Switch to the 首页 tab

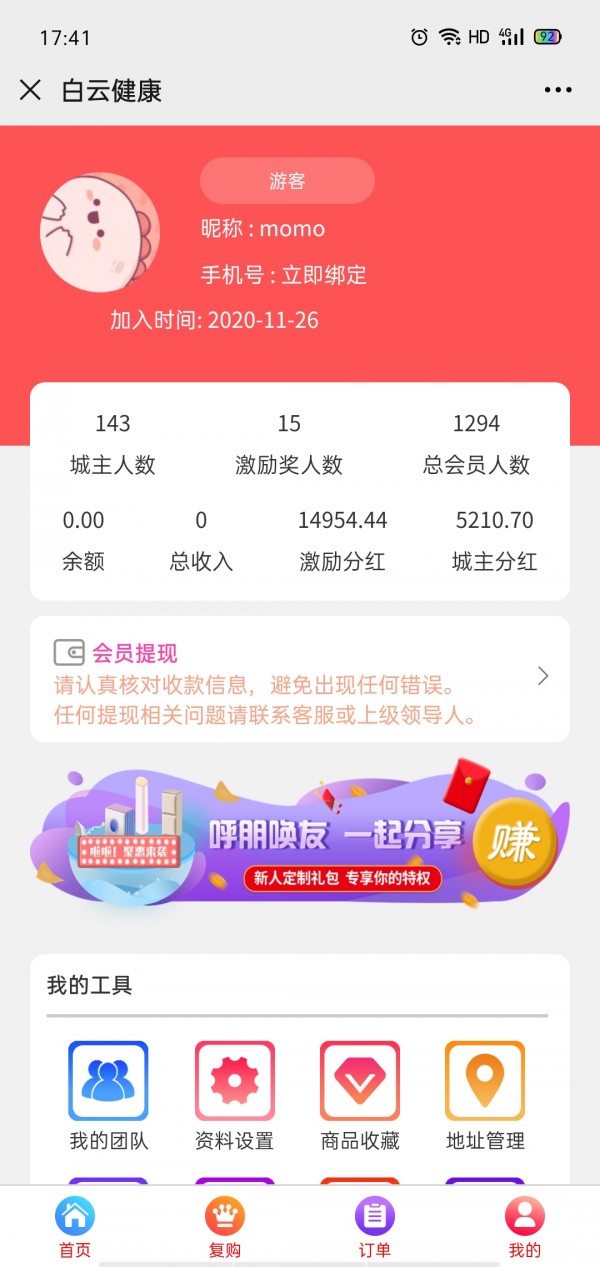coord(74,1227)
